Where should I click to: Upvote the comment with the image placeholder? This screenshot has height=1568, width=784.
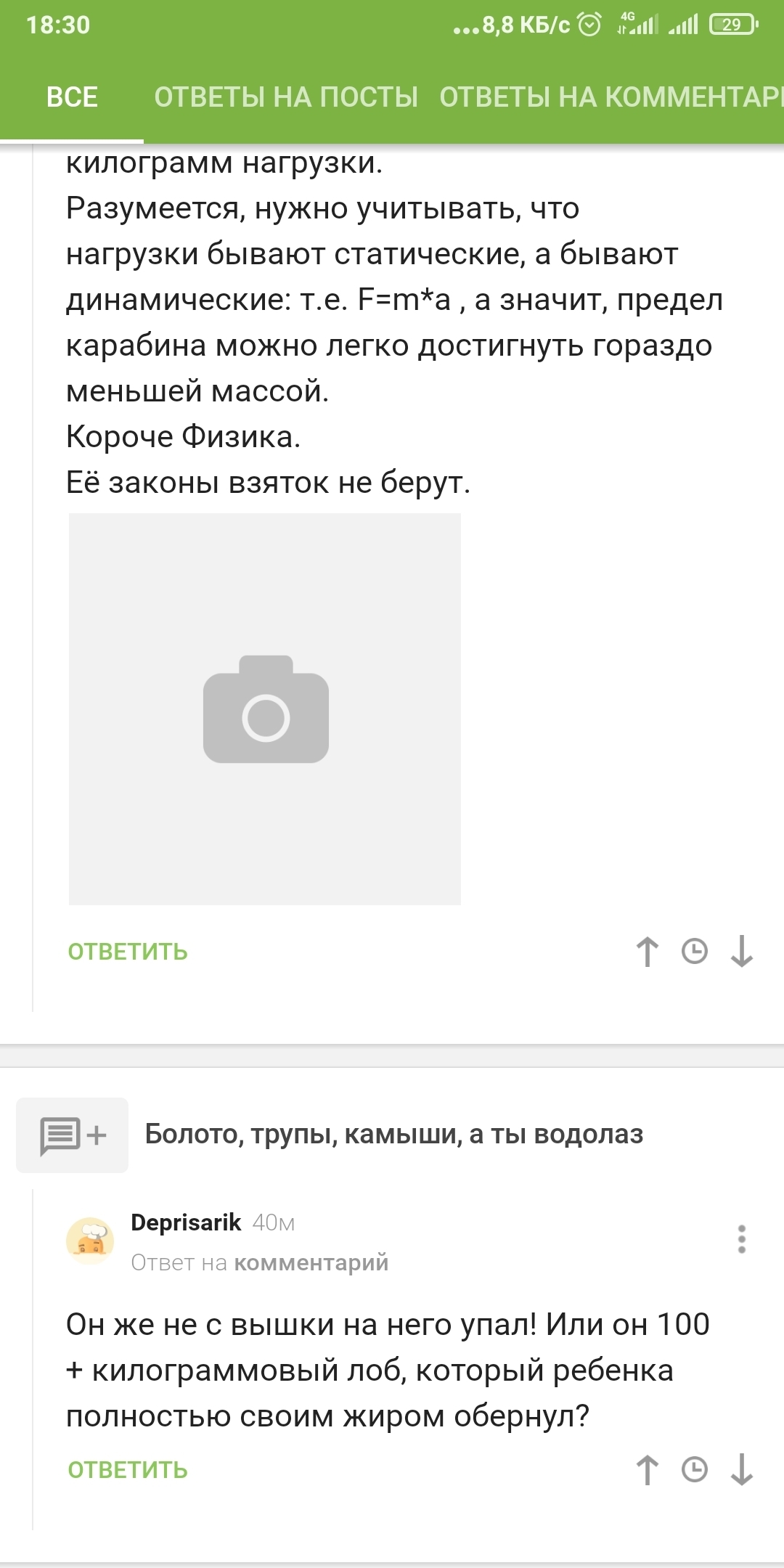[x=648, y=952]
